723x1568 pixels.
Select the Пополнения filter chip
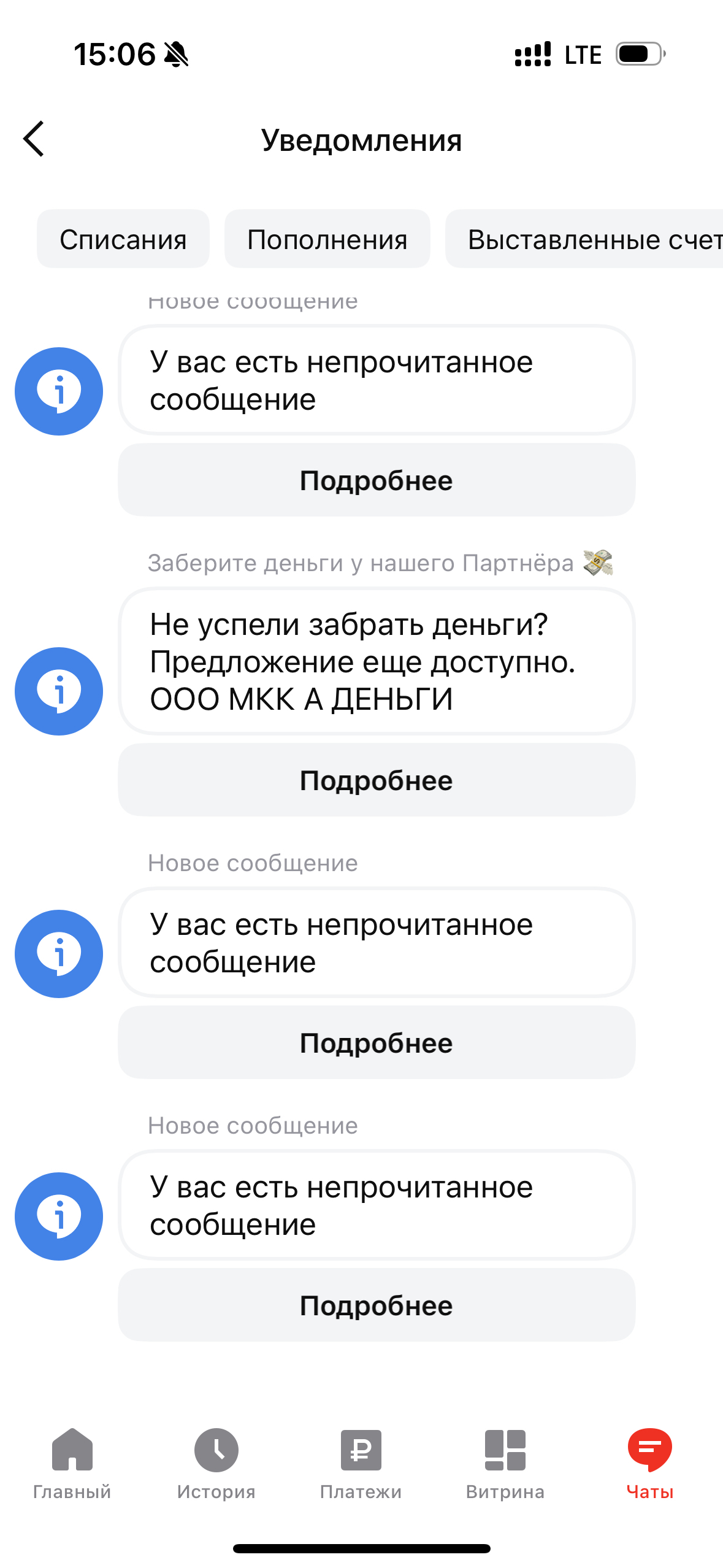click(x=327, y=239)
